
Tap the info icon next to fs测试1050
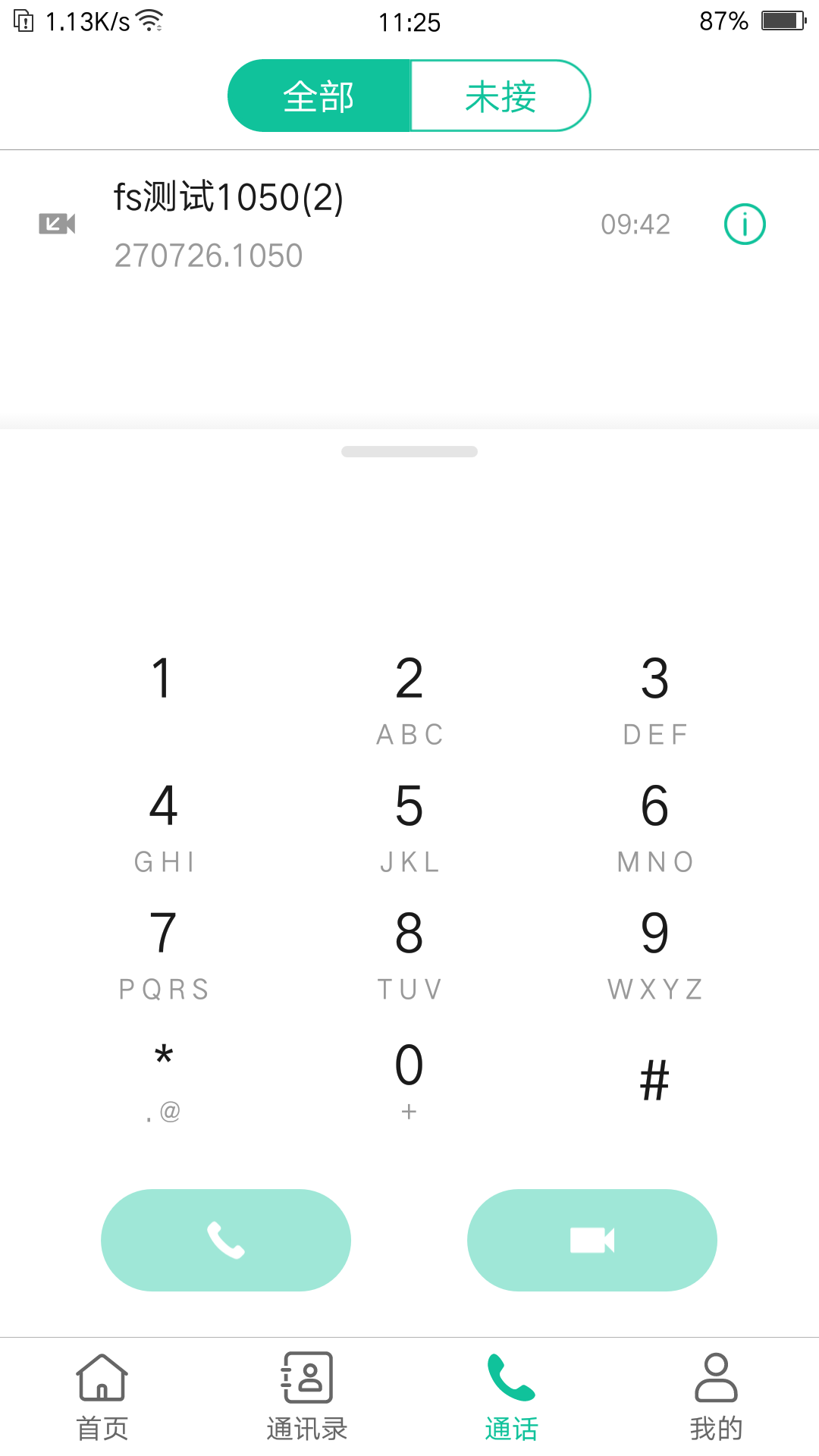tap(744, 224)
